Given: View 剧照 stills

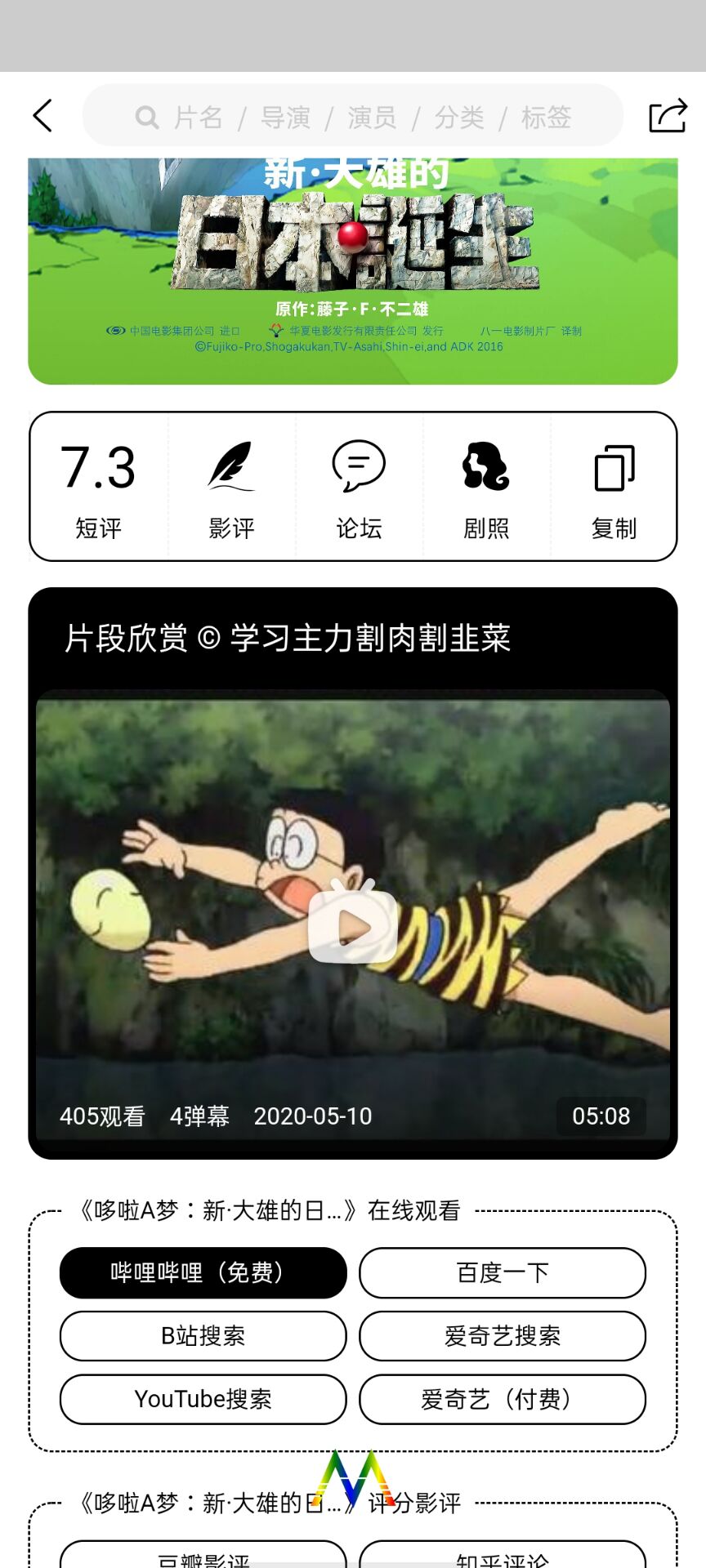Looking at the screenshot, I should (x=486, y=488).
